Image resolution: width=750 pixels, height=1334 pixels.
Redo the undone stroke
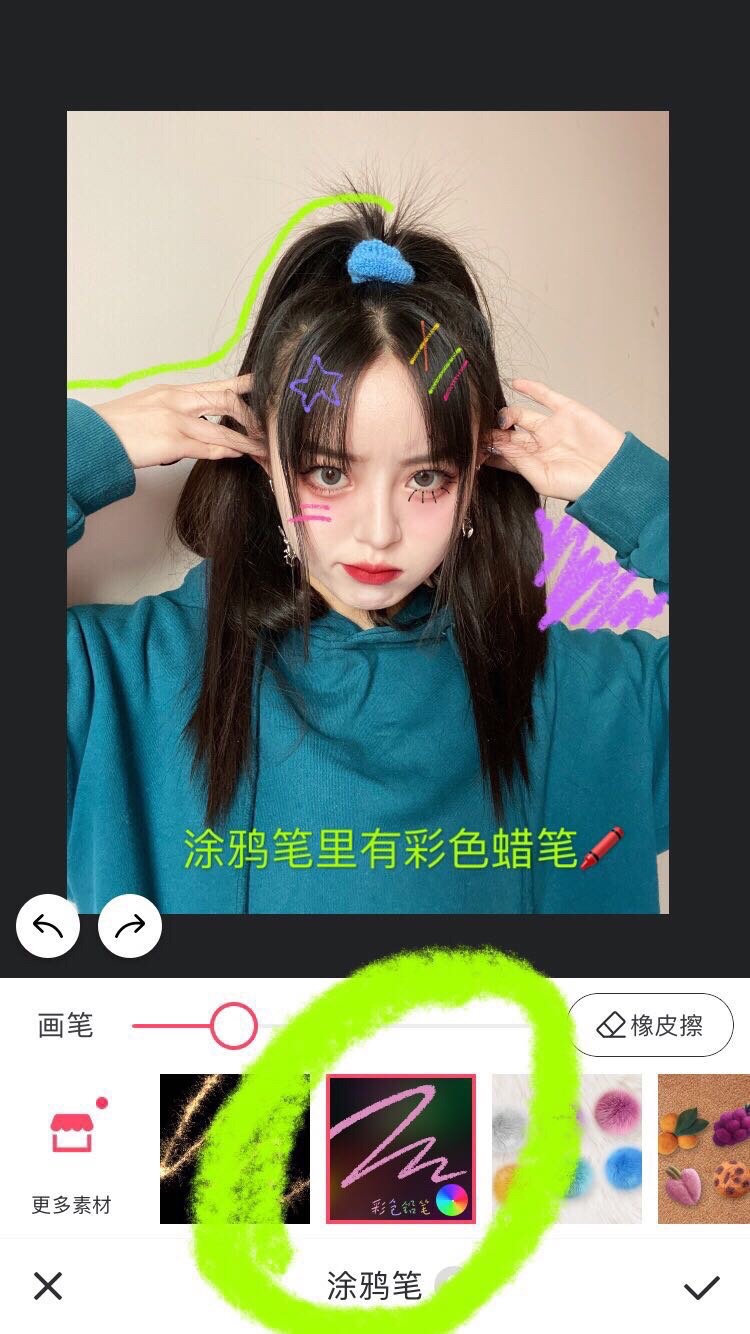(130, 926)
